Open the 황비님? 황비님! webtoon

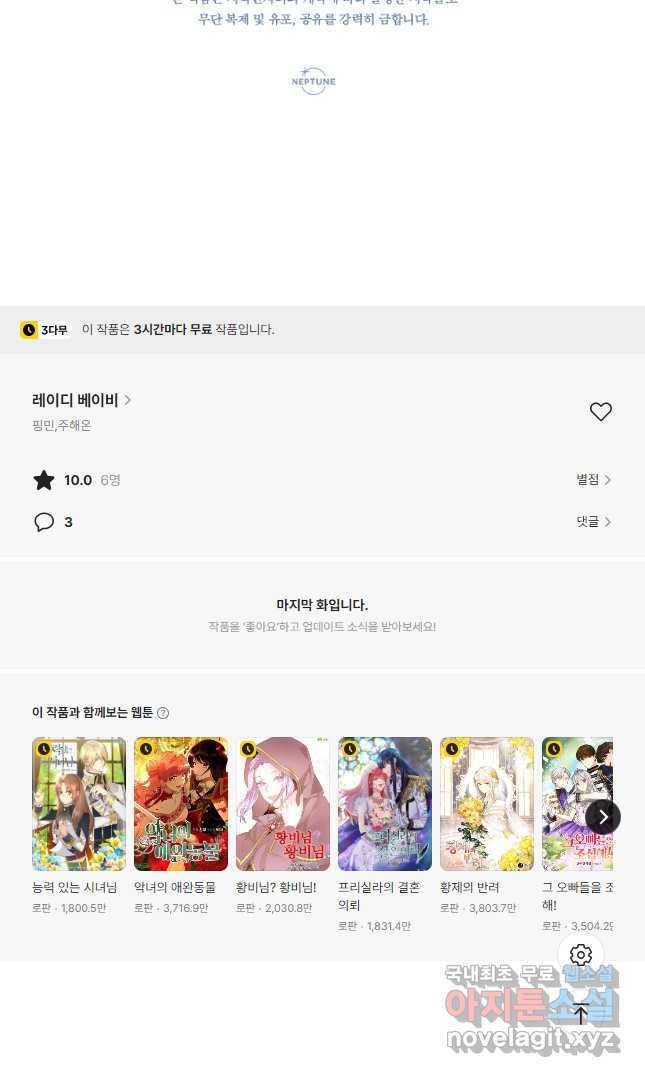[x=283, y=804]
